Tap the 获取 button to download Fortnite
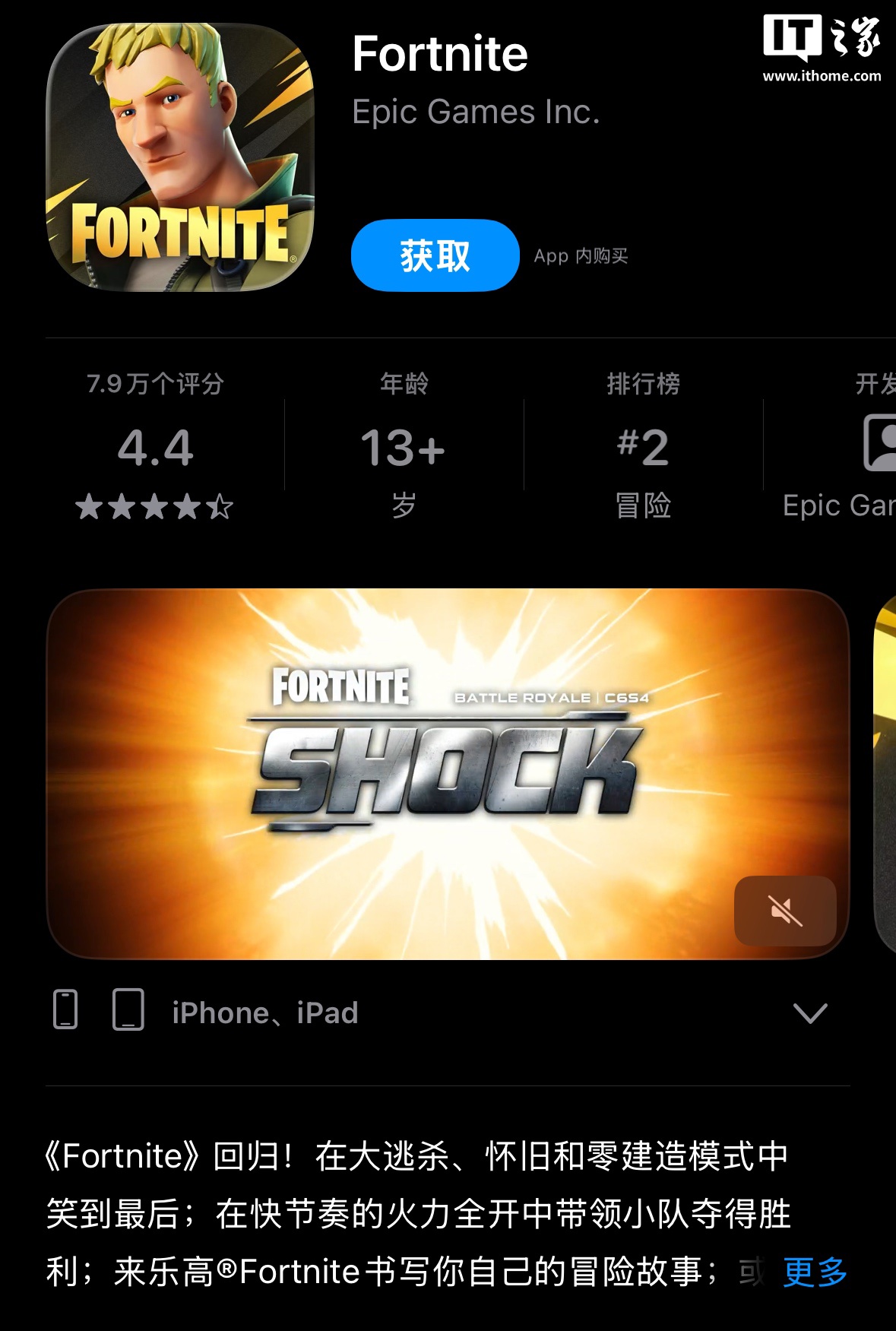 point(435,255)
